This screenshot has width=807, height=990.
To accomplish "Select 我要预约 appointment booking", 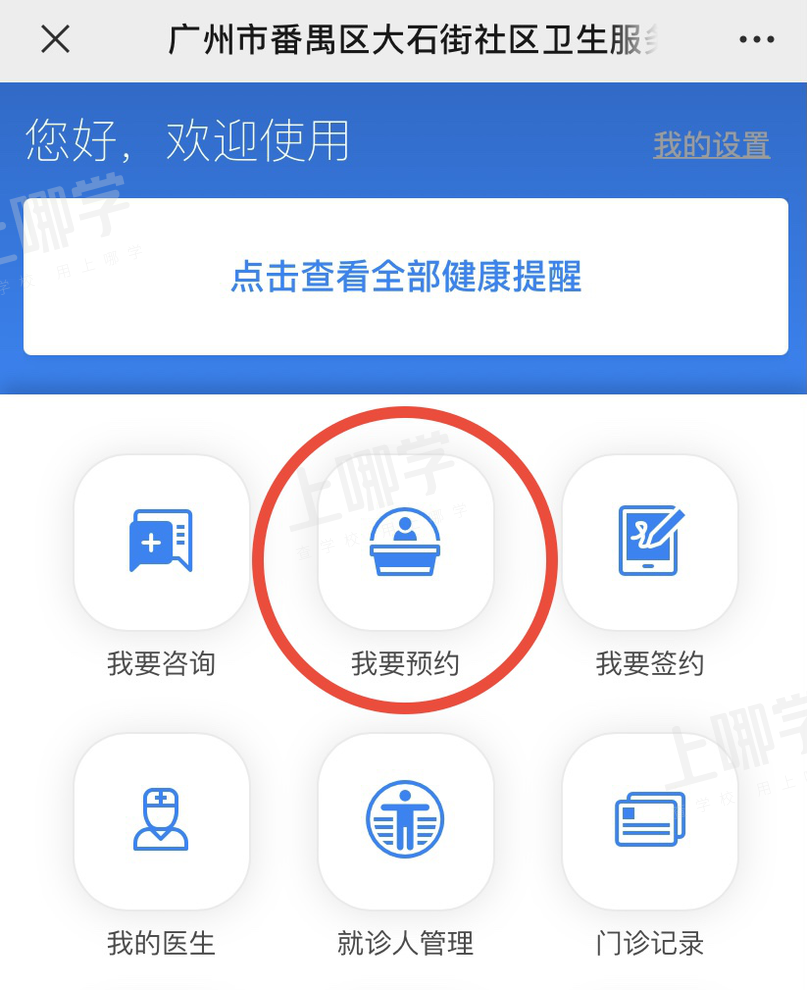I will point(405,543).
